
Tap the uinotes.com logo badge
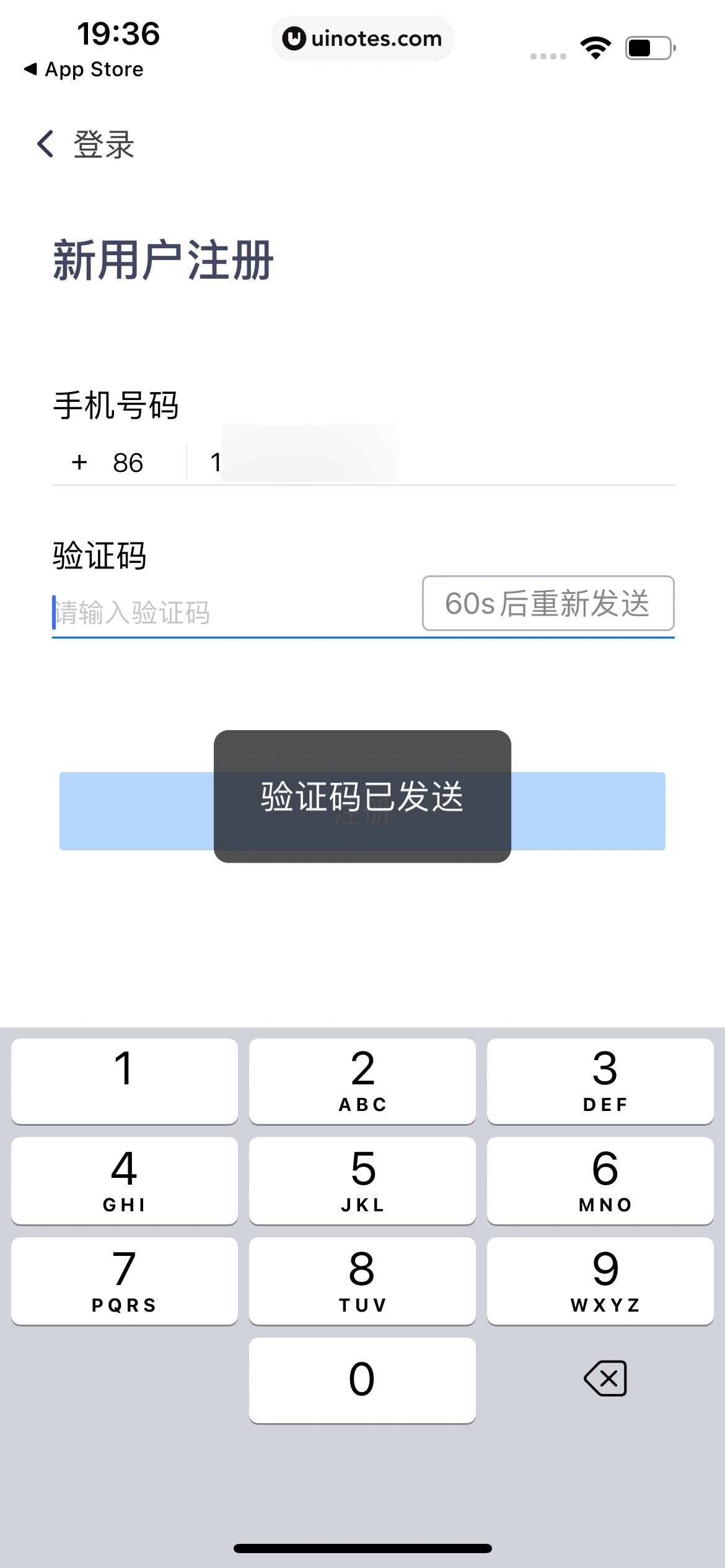(362, 38)
